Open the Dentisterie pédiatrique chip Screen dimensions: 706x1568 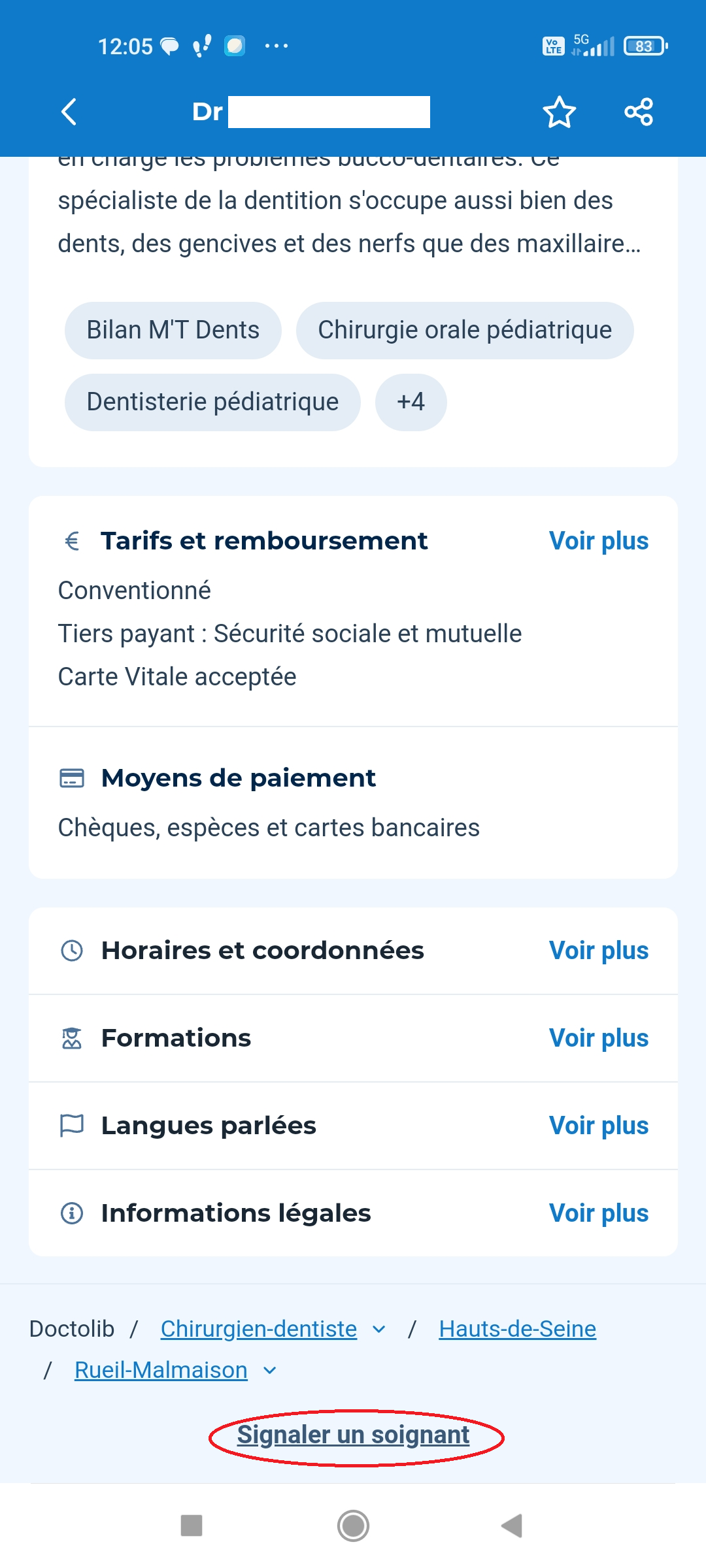[x=212, y=402]
